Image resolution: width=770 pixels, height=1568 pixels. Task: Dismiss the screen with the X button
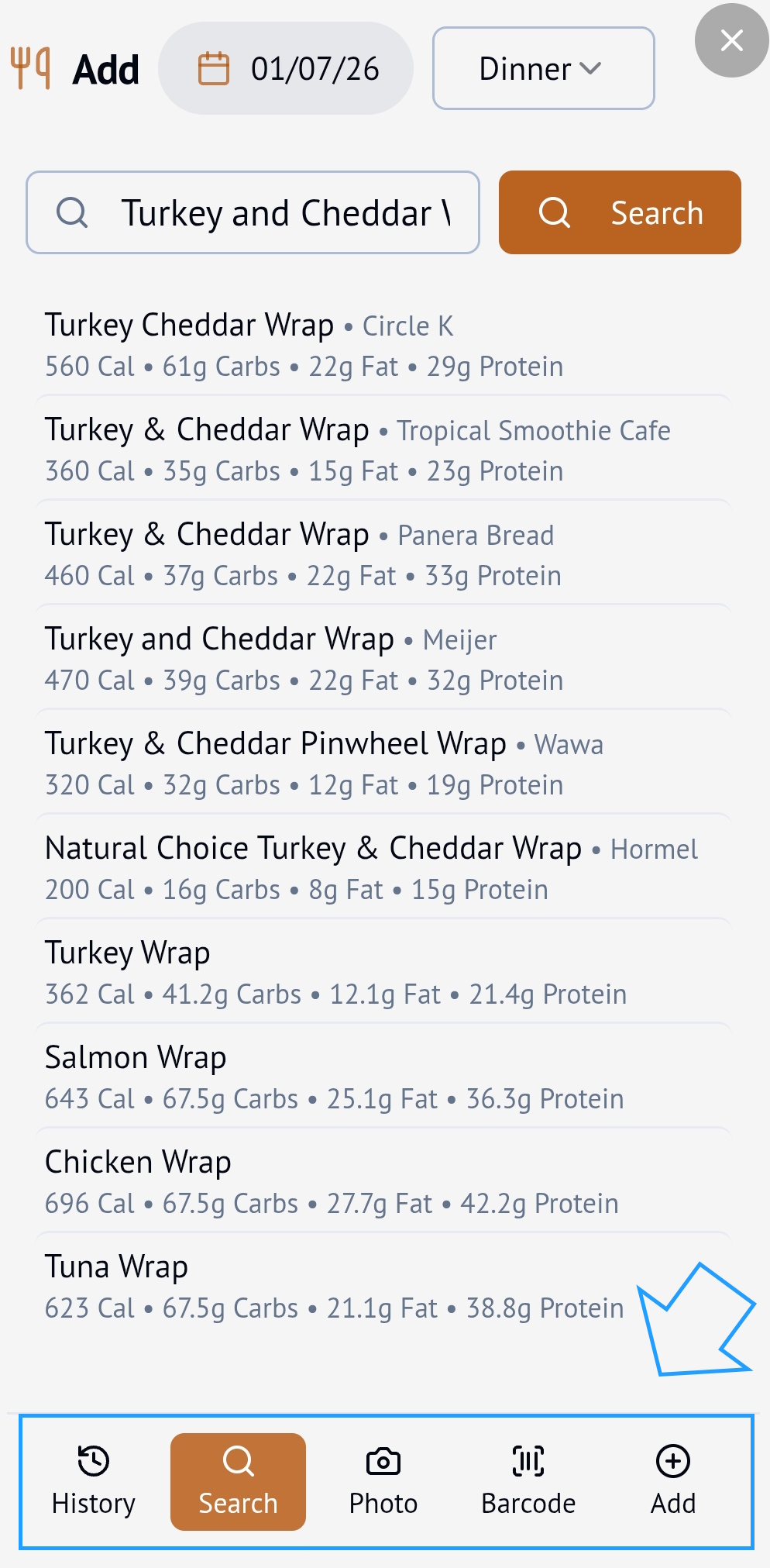[x=730, y=41]
